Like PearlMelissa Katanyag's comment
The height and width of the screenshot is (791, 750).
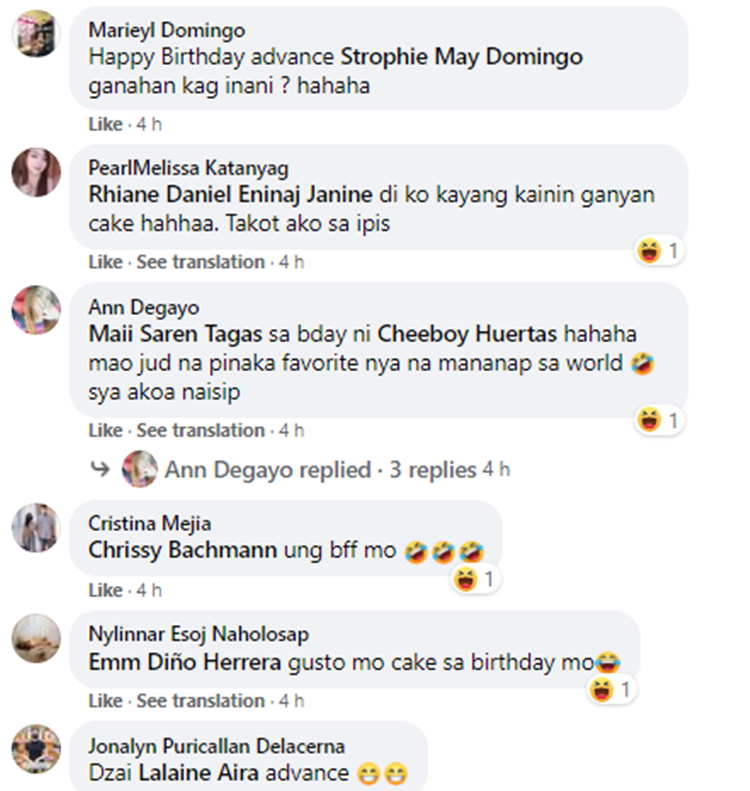(104, 262)
